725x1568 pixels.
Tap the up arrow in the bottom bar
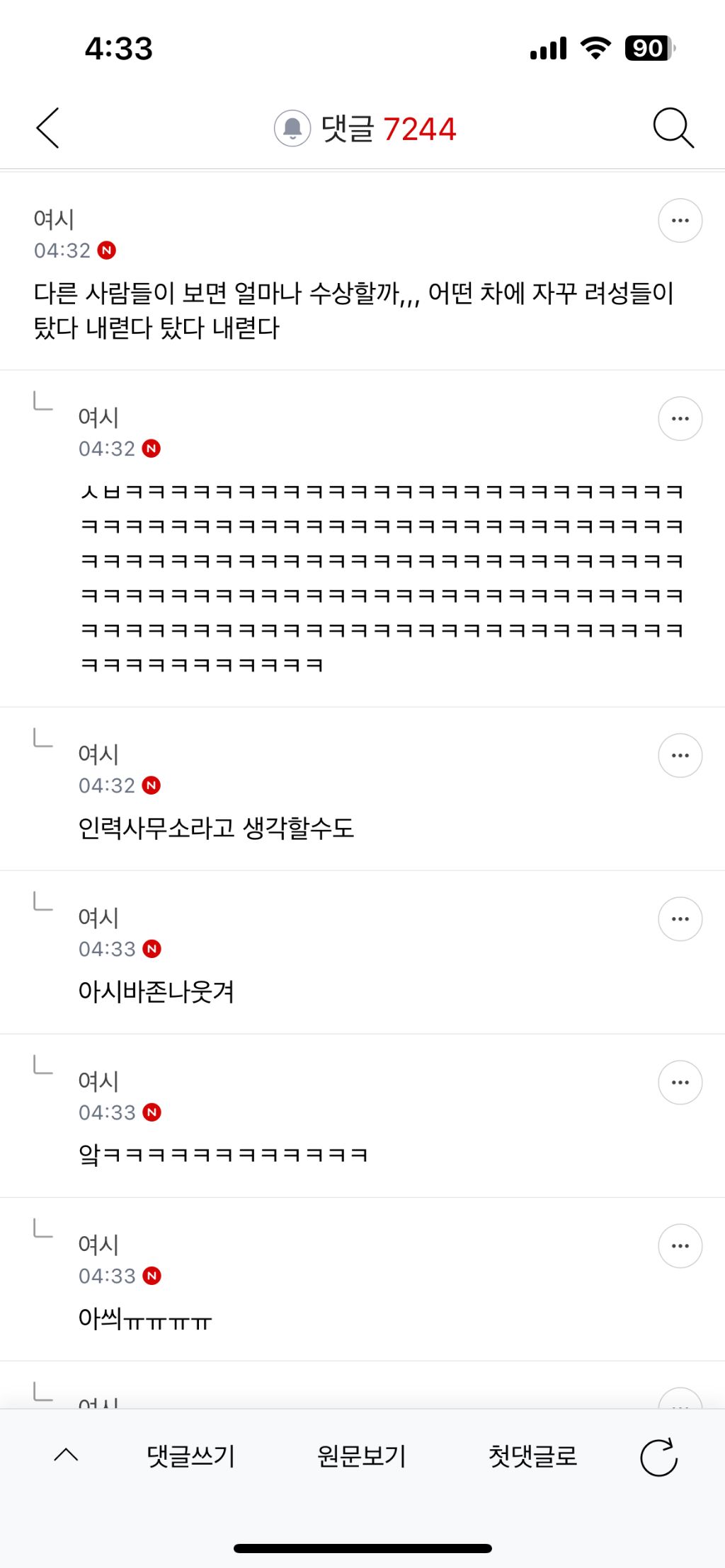coord(67,1455)
